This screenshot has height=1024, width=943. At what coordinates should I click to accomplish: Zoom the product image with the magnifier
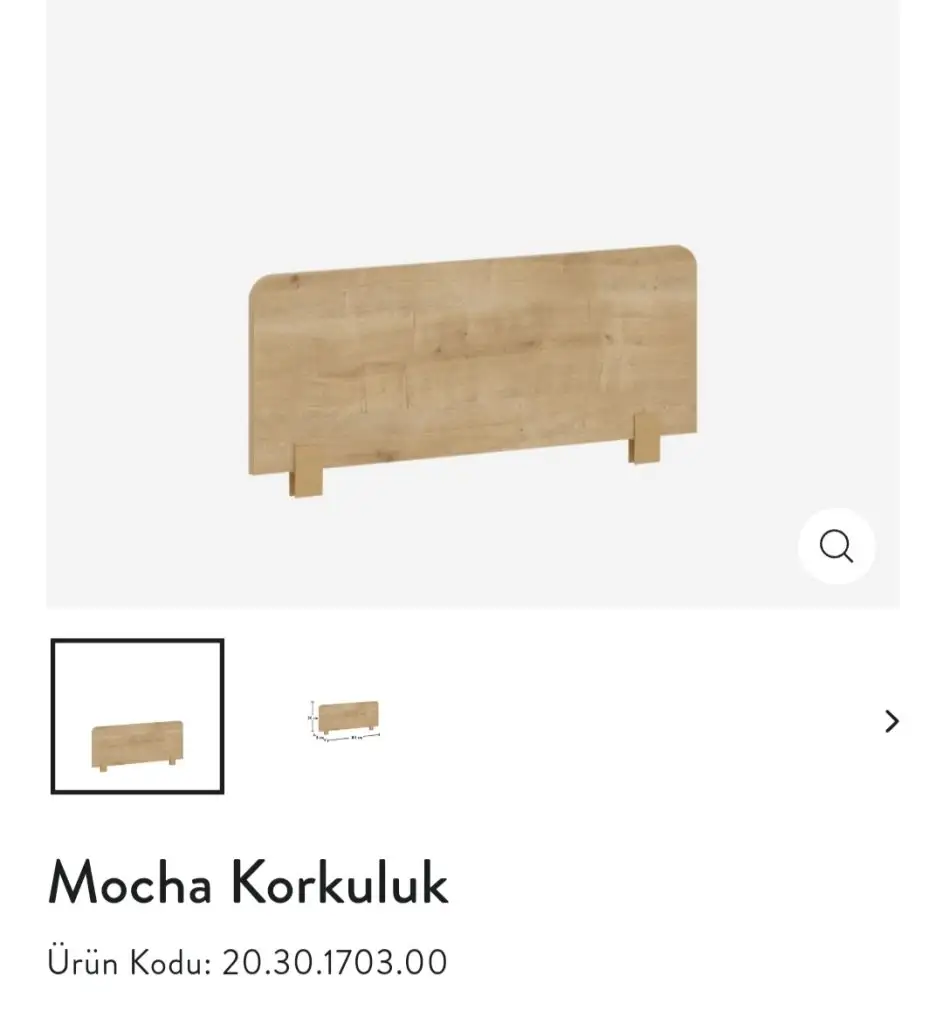click(x=836, y=546)
